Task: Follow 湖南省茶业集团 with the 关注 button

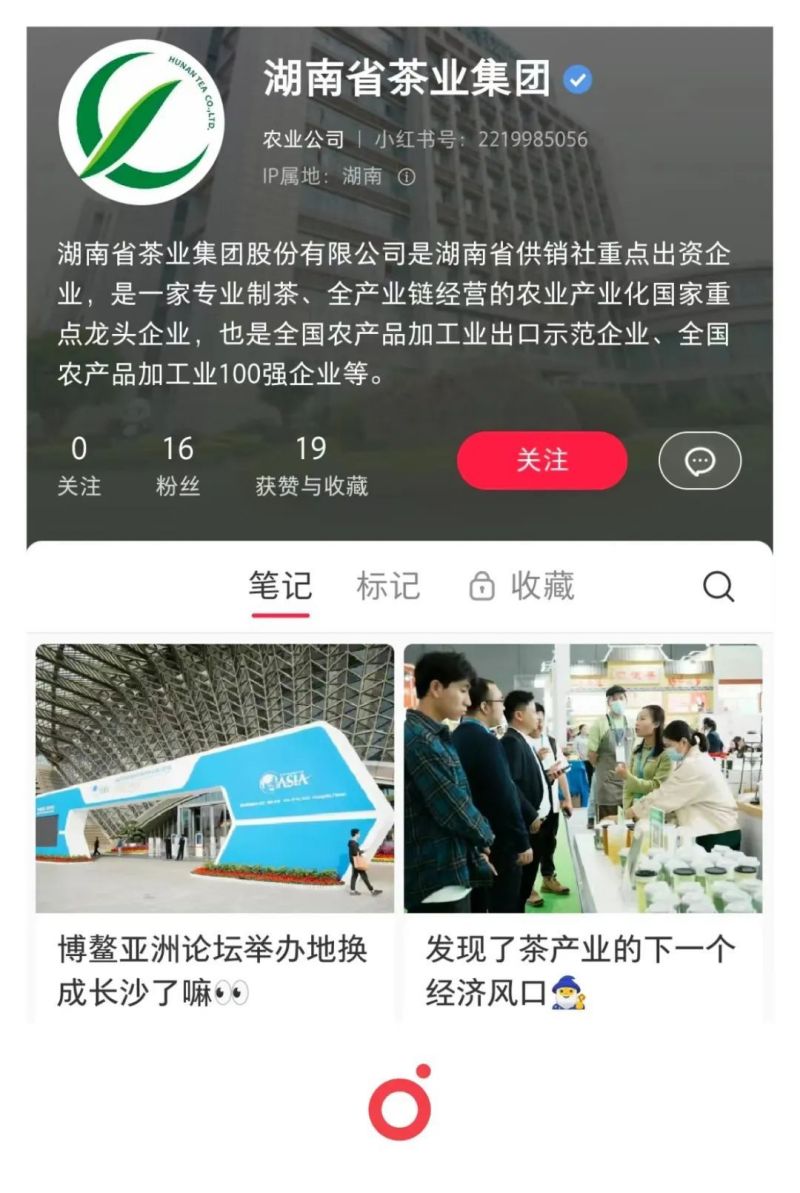Action: coord(542,461)
